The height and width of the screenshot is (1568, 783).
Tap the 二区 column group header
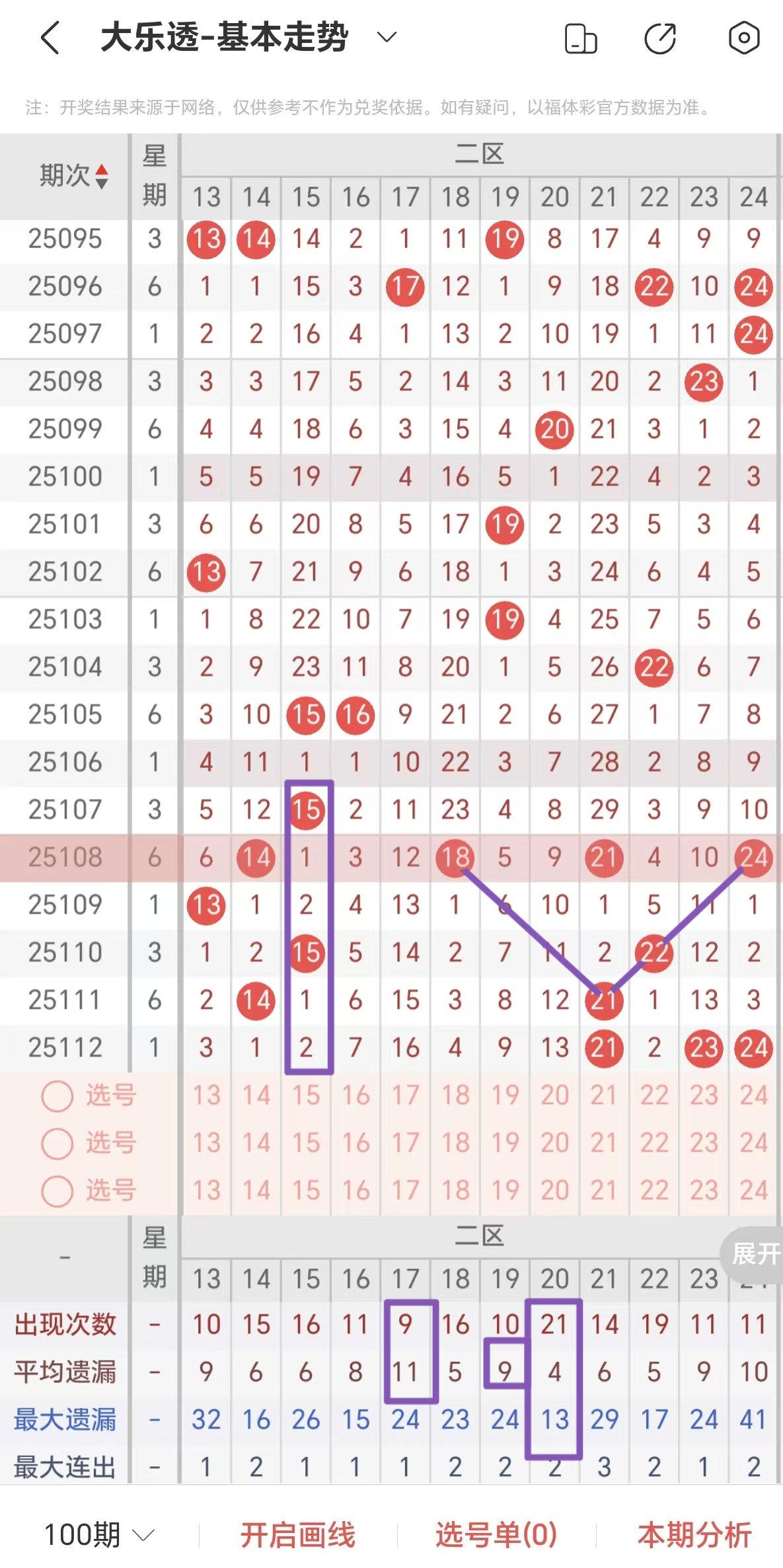click(479, 153)
